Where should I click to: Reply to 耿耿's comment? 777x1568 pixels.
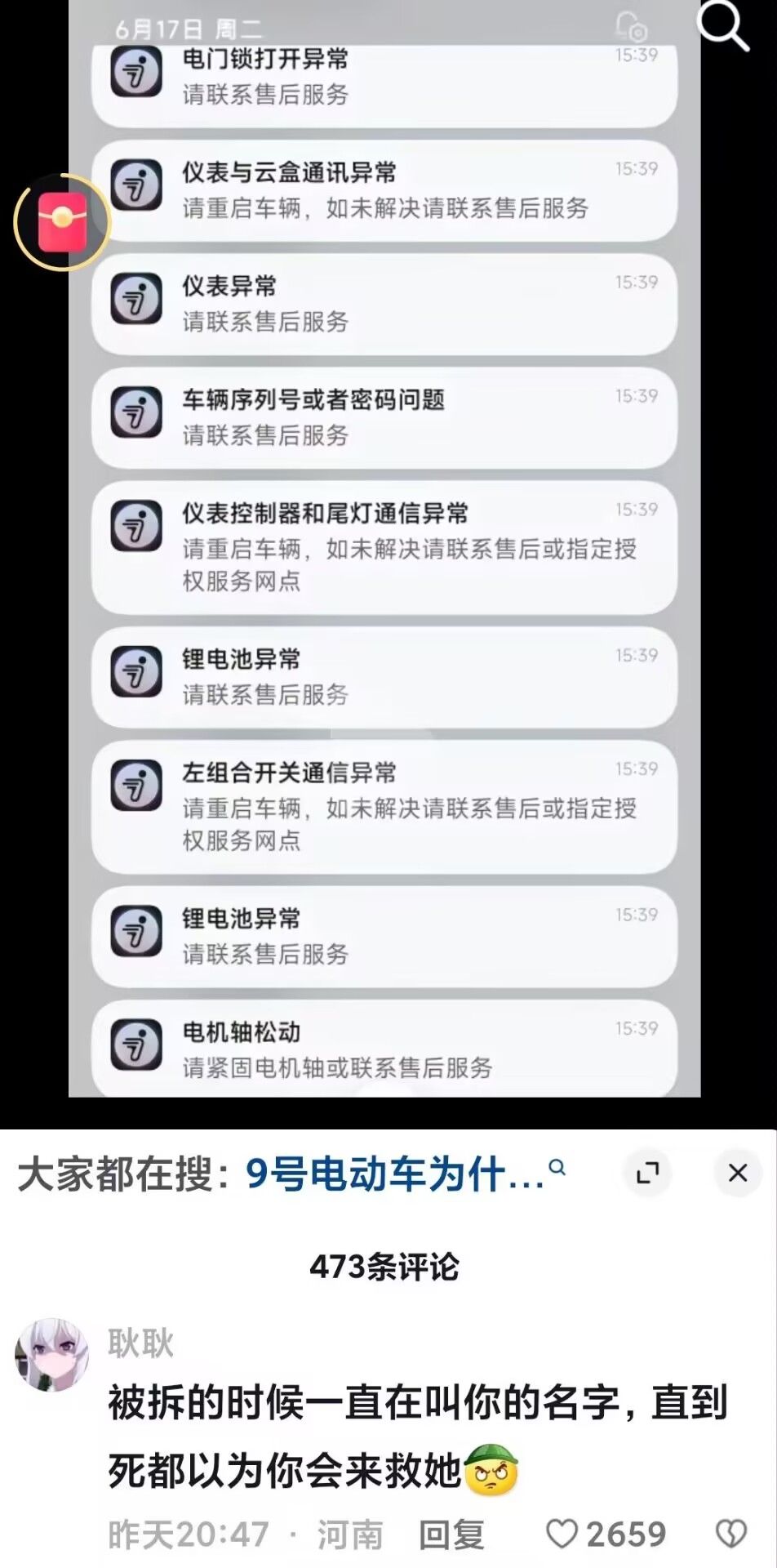[x=451, y=1535]
